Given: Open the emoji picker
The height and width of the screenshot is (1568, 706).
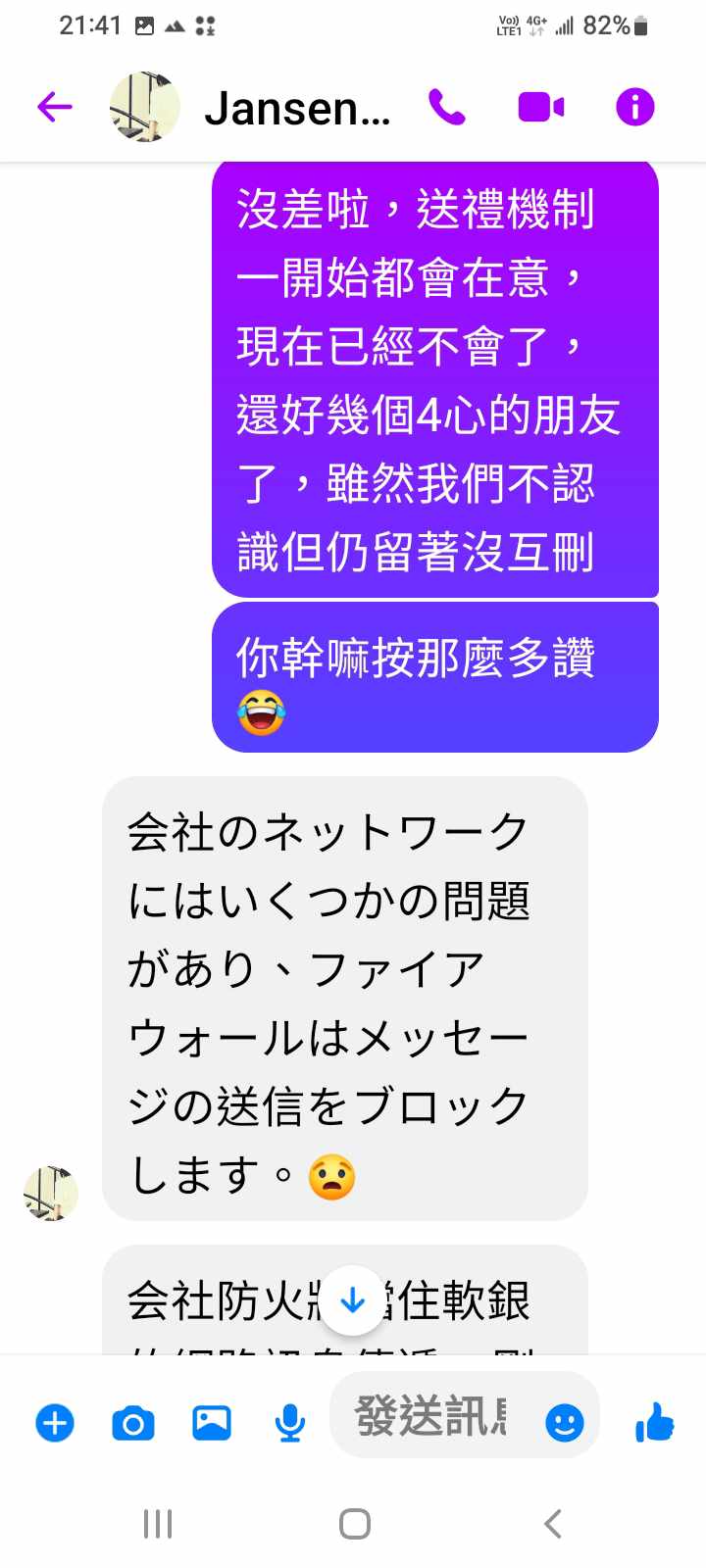Looking at the screenshot, I should point(564,1422).
